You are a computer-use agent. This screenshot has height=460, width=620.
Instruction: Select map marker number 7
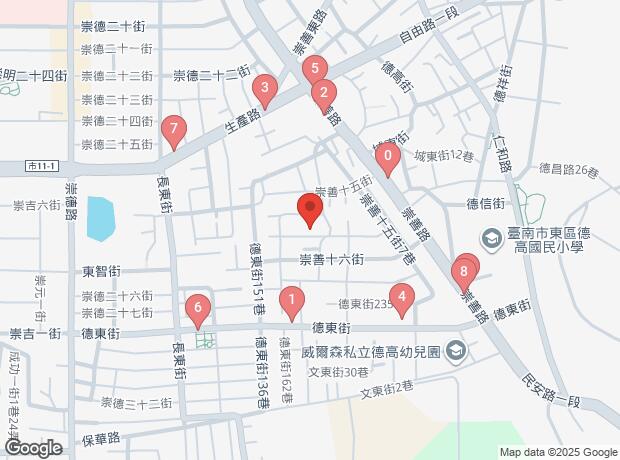click(x=174, y=129)
